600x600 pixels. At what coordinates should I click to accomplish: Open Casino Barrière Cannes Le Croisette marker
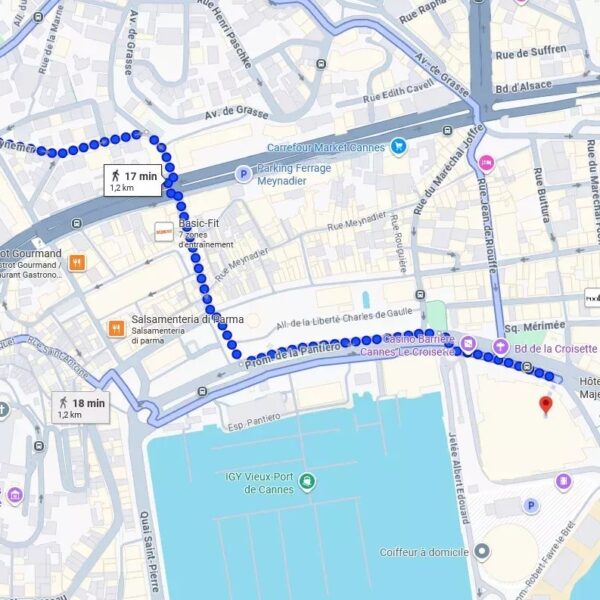[469, 345]
